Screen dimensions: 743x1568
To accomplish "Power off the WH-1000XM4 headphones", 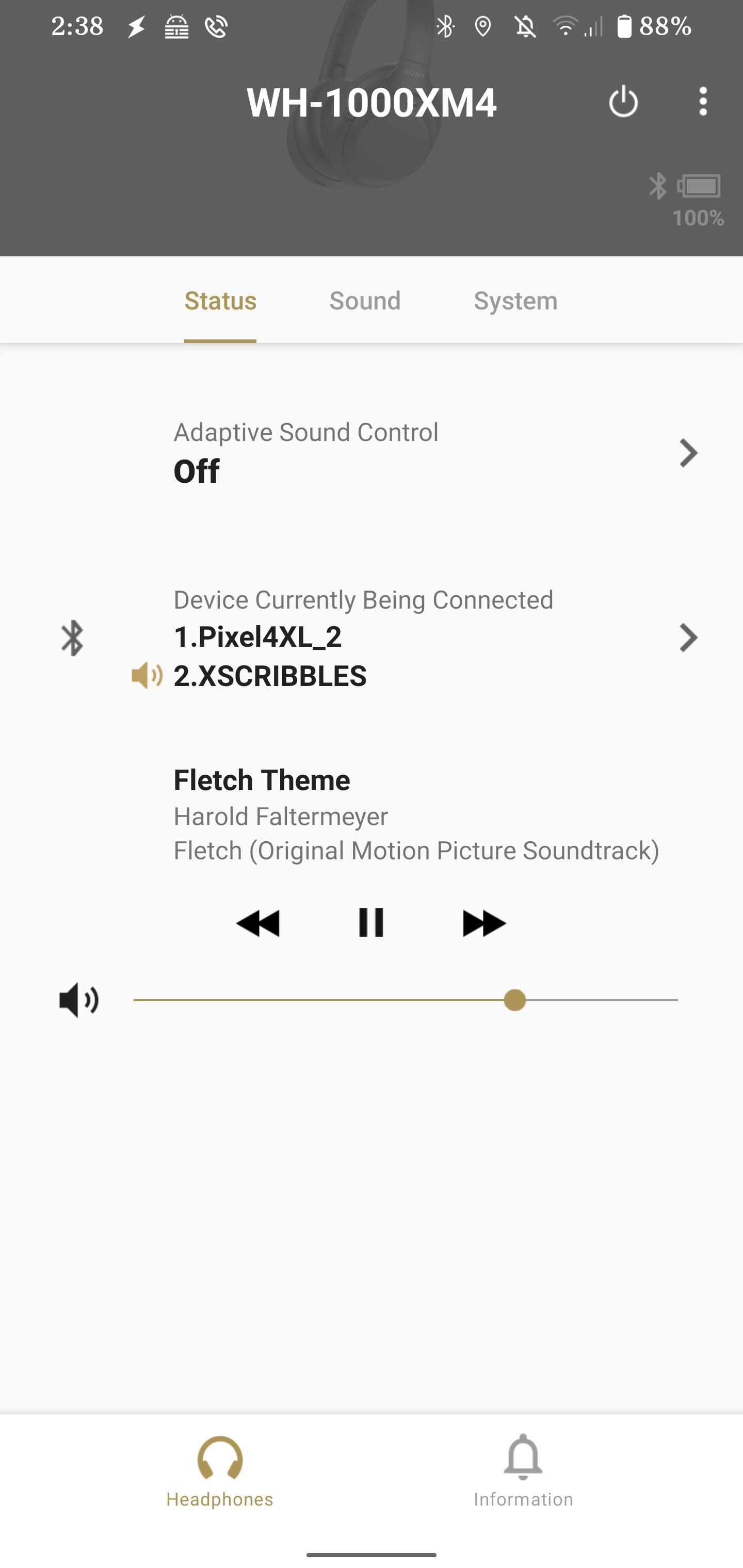I will point(623,102).
